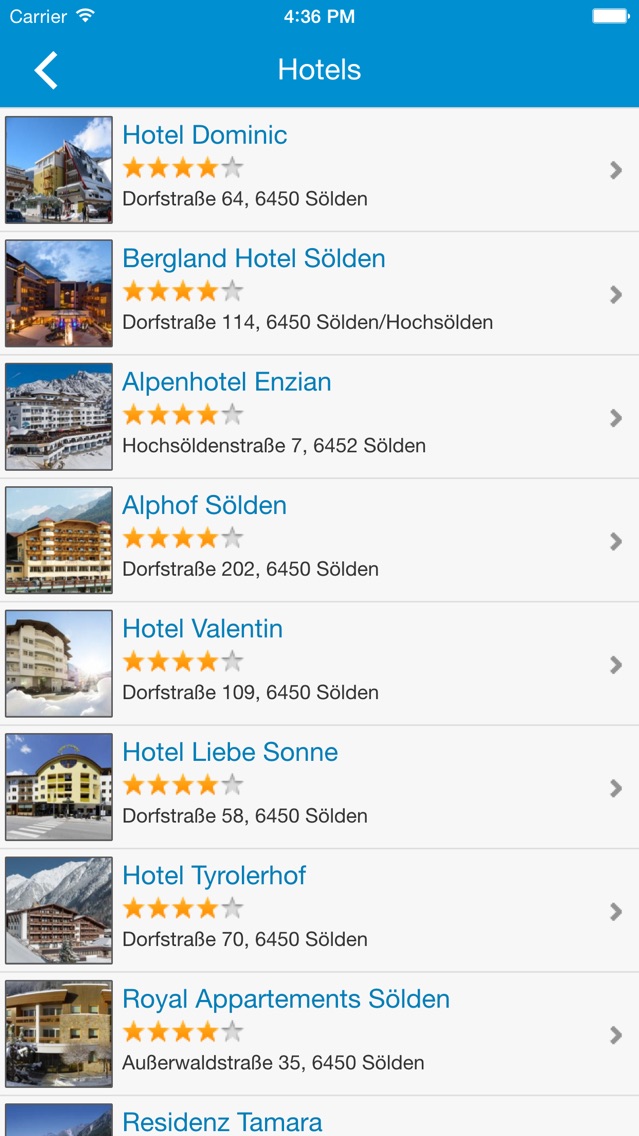The height and width of the screenshot is (1136, 639).
Task: Open Bergland Hotel Sölden details
Action: tap(320, 293)
